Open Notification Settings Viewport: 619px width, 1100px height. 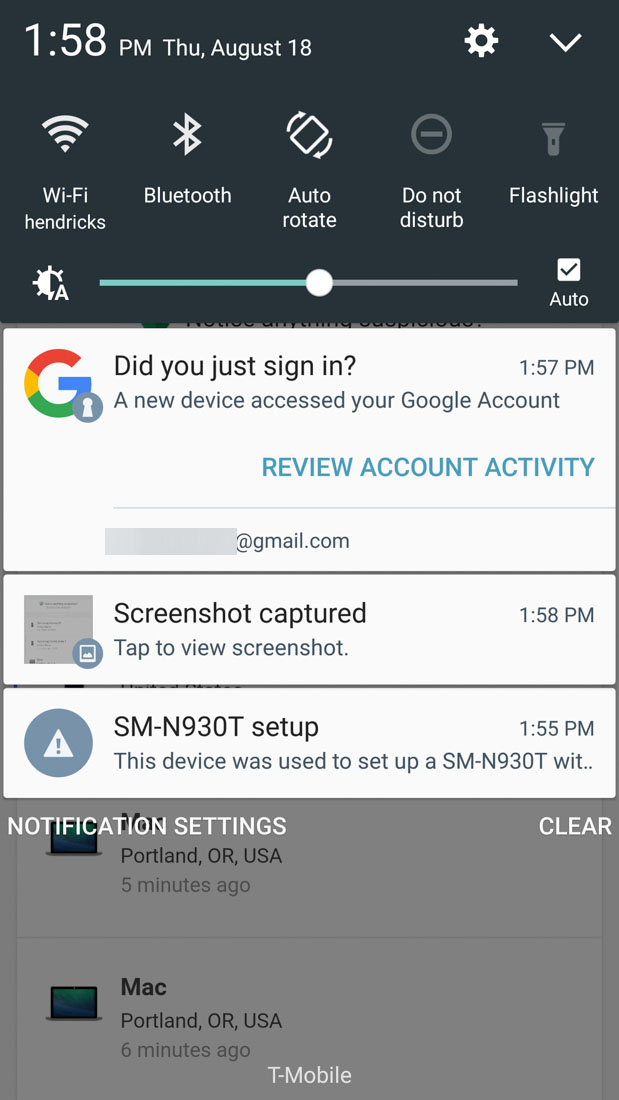(x=147, y=826)
